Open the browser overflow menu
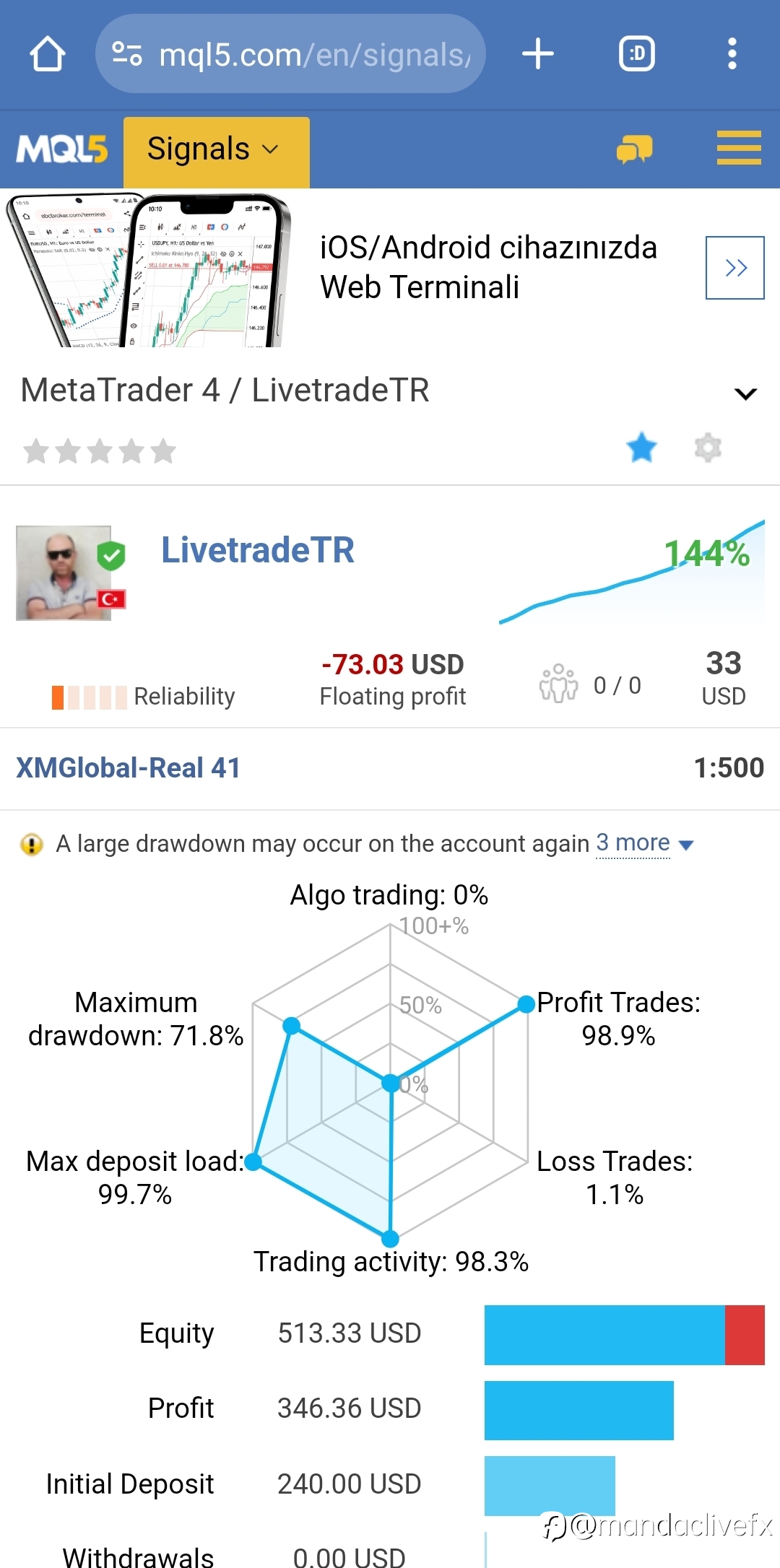Viewport: 780px width, 1568px height. click(732, 54)
